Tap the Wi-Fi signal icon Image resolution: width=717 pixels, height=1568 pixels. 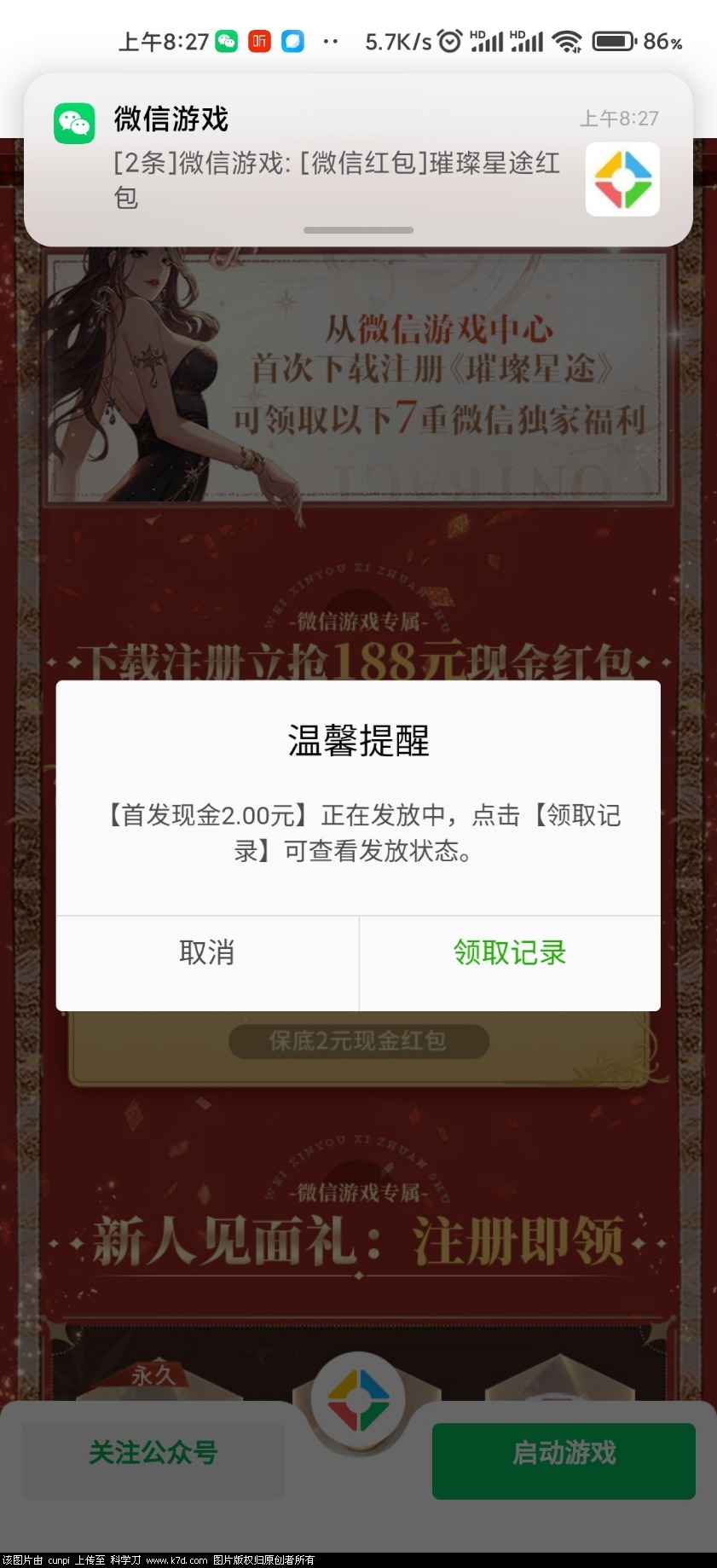[x=567, y=39]
